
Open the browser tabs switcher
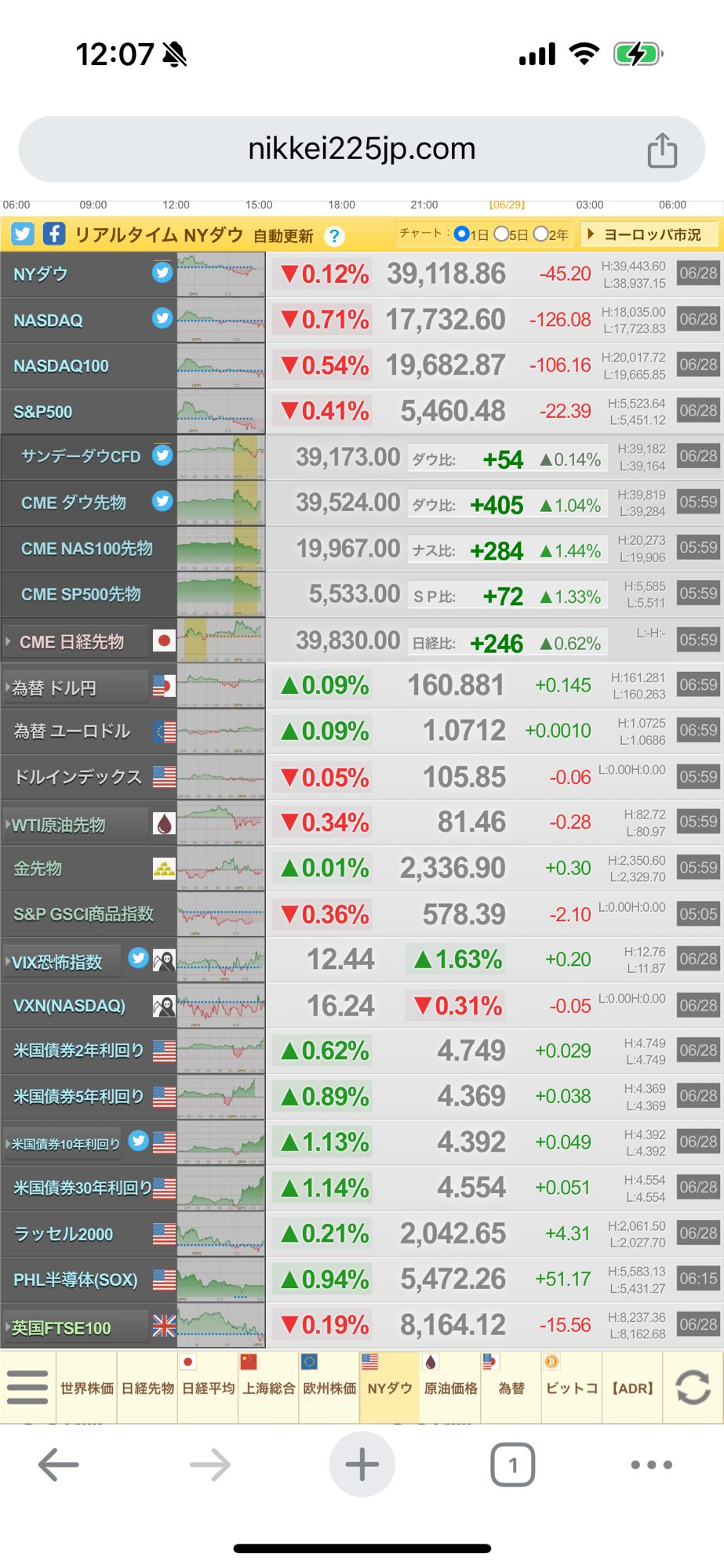pyautogui.click(x=512, y=1465)
